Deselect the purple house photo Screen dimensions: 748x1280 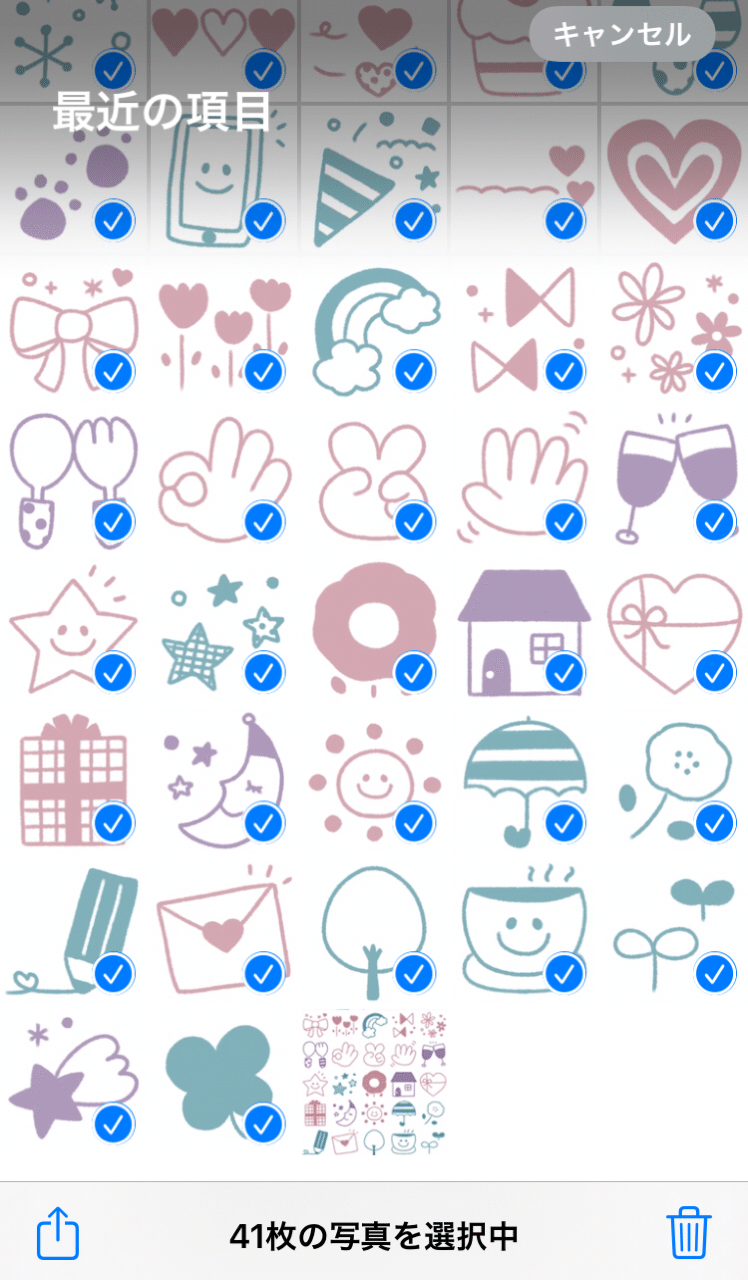pos(524,632)
